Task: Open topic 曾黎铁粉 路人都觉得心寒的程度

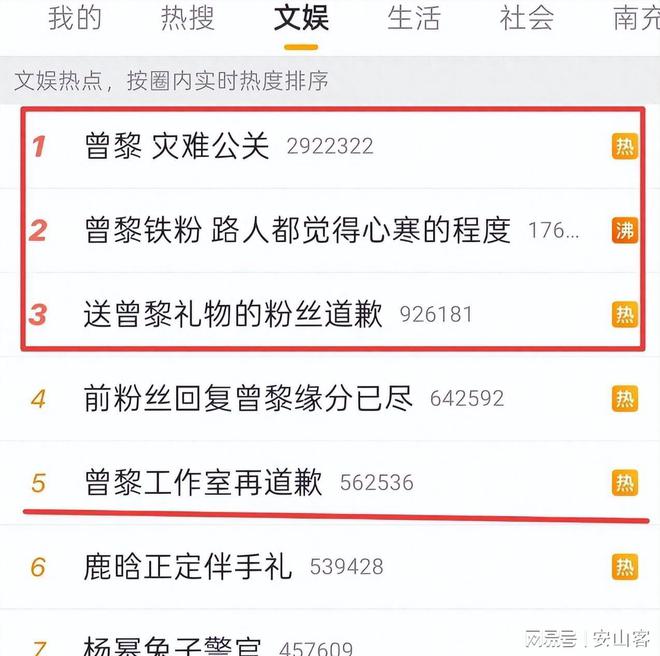Action: tap(297, 230)
